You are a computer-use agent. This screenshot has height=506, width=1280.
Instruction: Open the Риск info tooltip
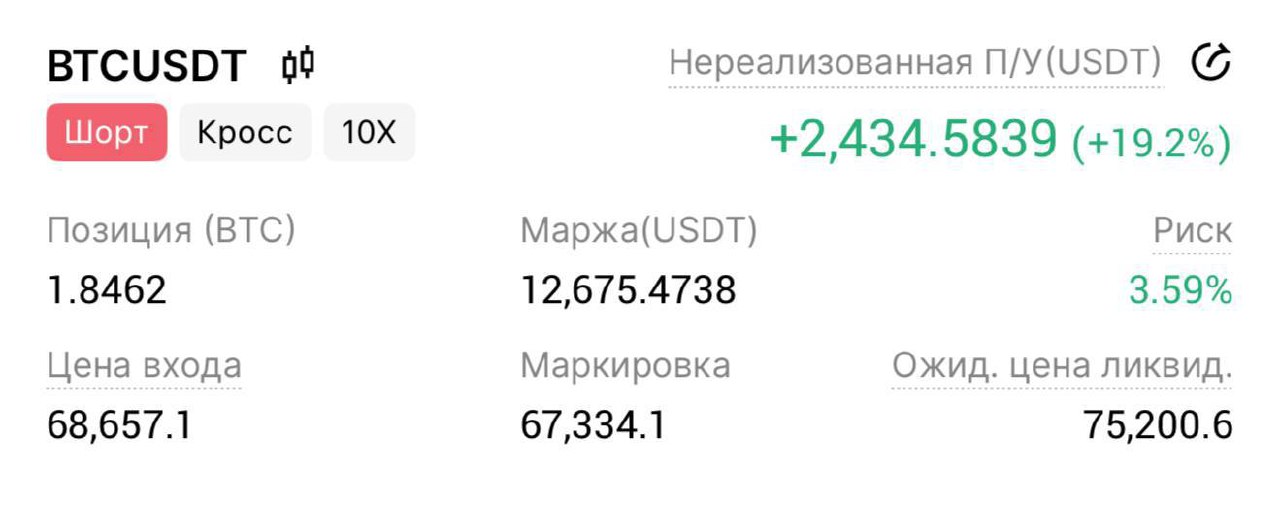tap(1192, 232)
